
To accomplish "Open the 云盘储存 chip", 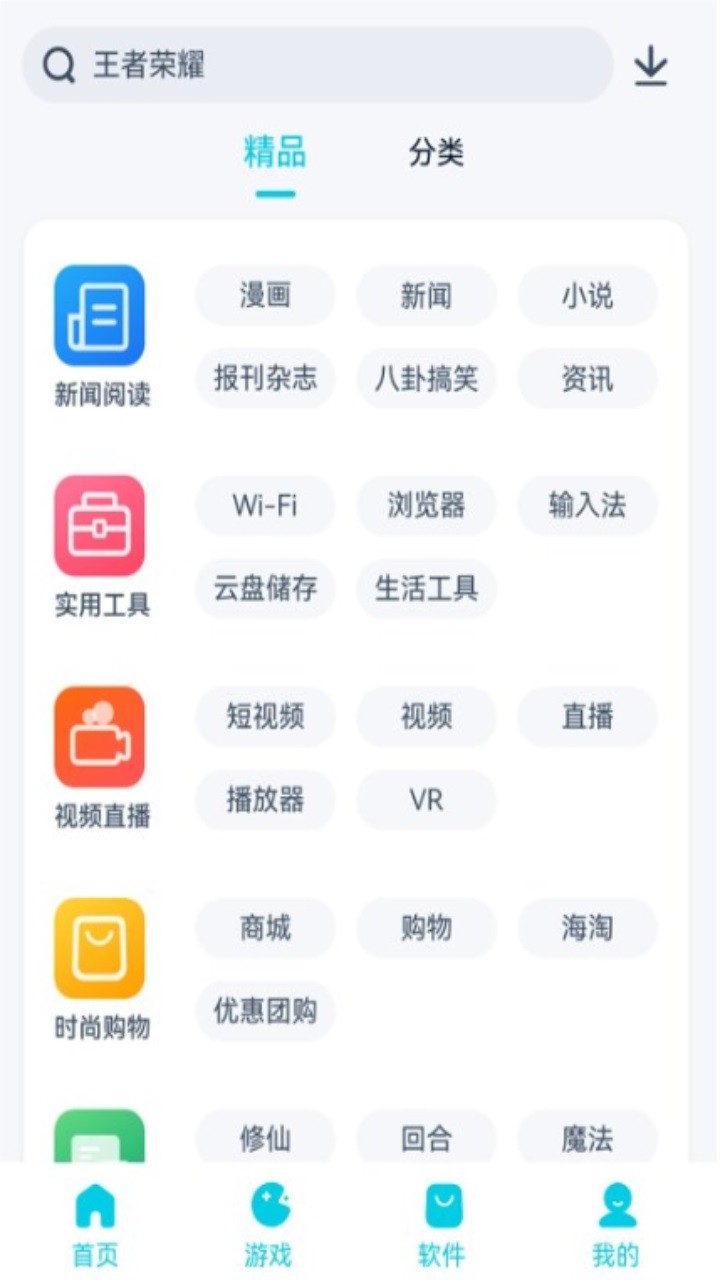I will pyautogui.click(x=265, y=589).
